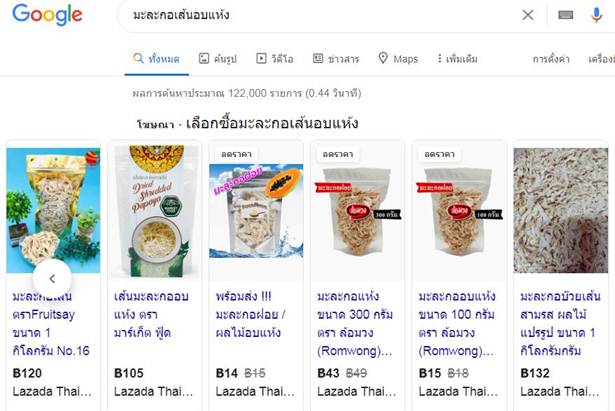Show previous products with left arrow
The image size is (615, 411).
[x=52, y=278]
